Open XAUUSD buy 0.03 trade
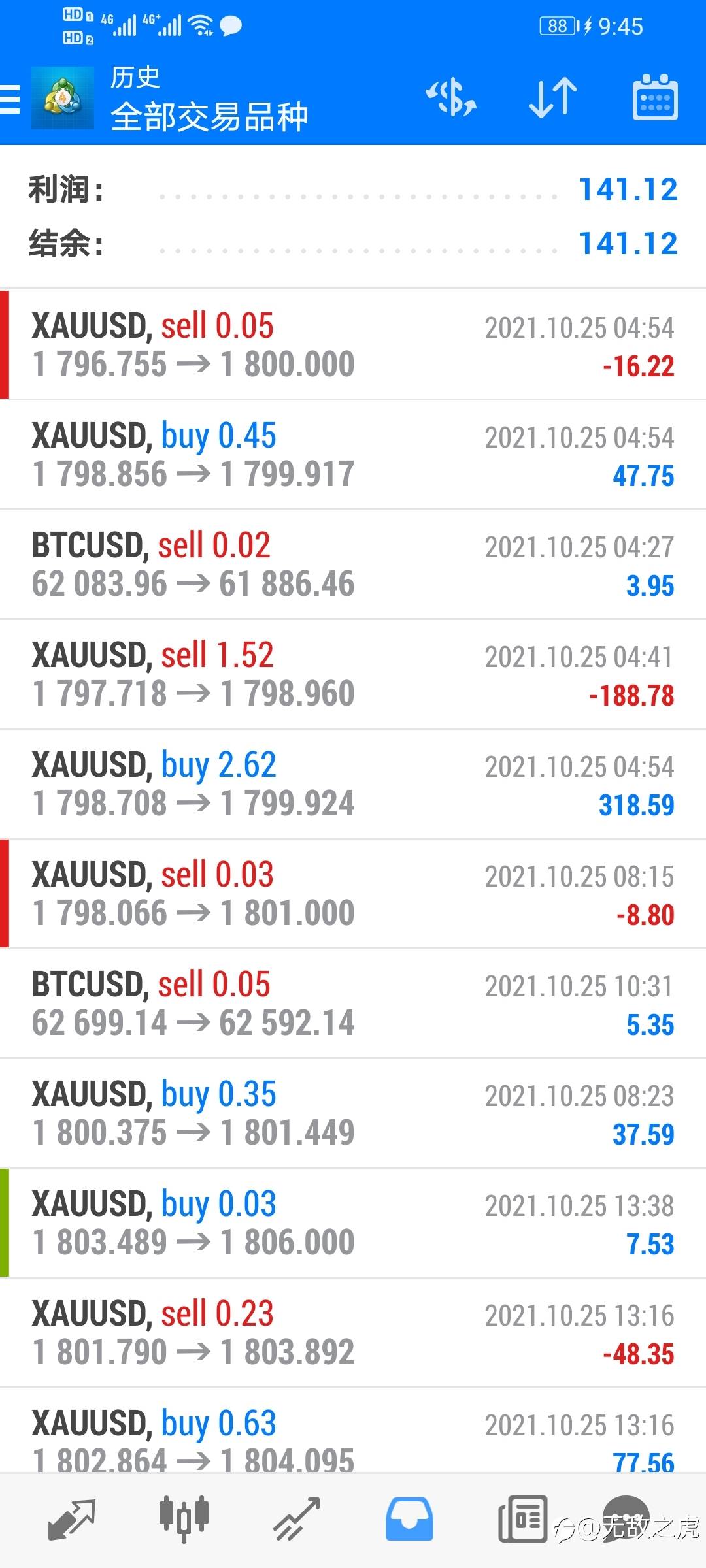 [x=353, y=1222]
